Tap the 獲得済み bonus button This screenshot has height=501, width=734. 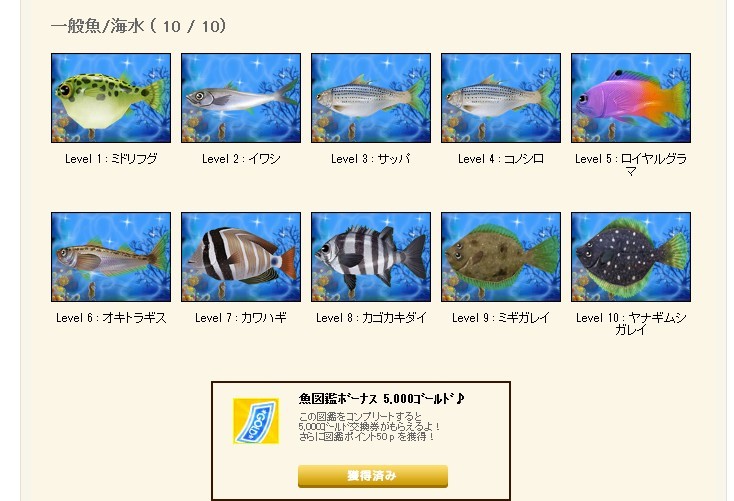[372, 476]
